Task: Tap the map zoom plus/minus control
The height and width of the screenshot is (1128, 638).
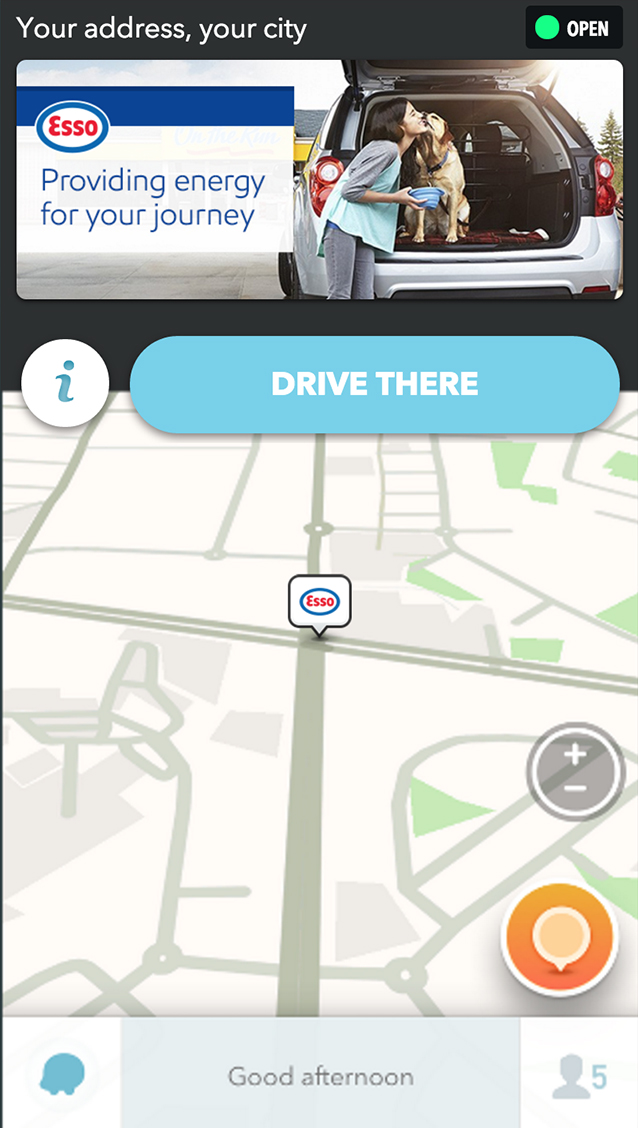Action: 575,772
